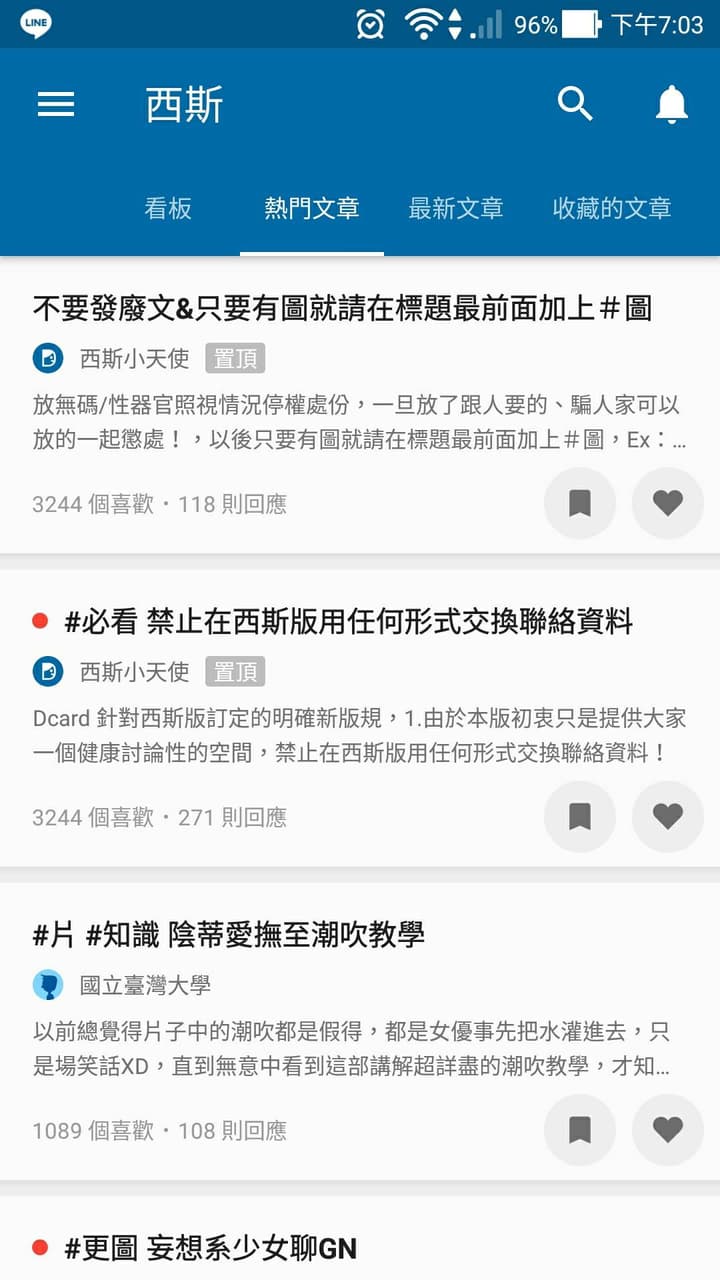Select the 熱門文章 tab
The height and width of the screenshot is (1280, 720).
coord(312,208)
